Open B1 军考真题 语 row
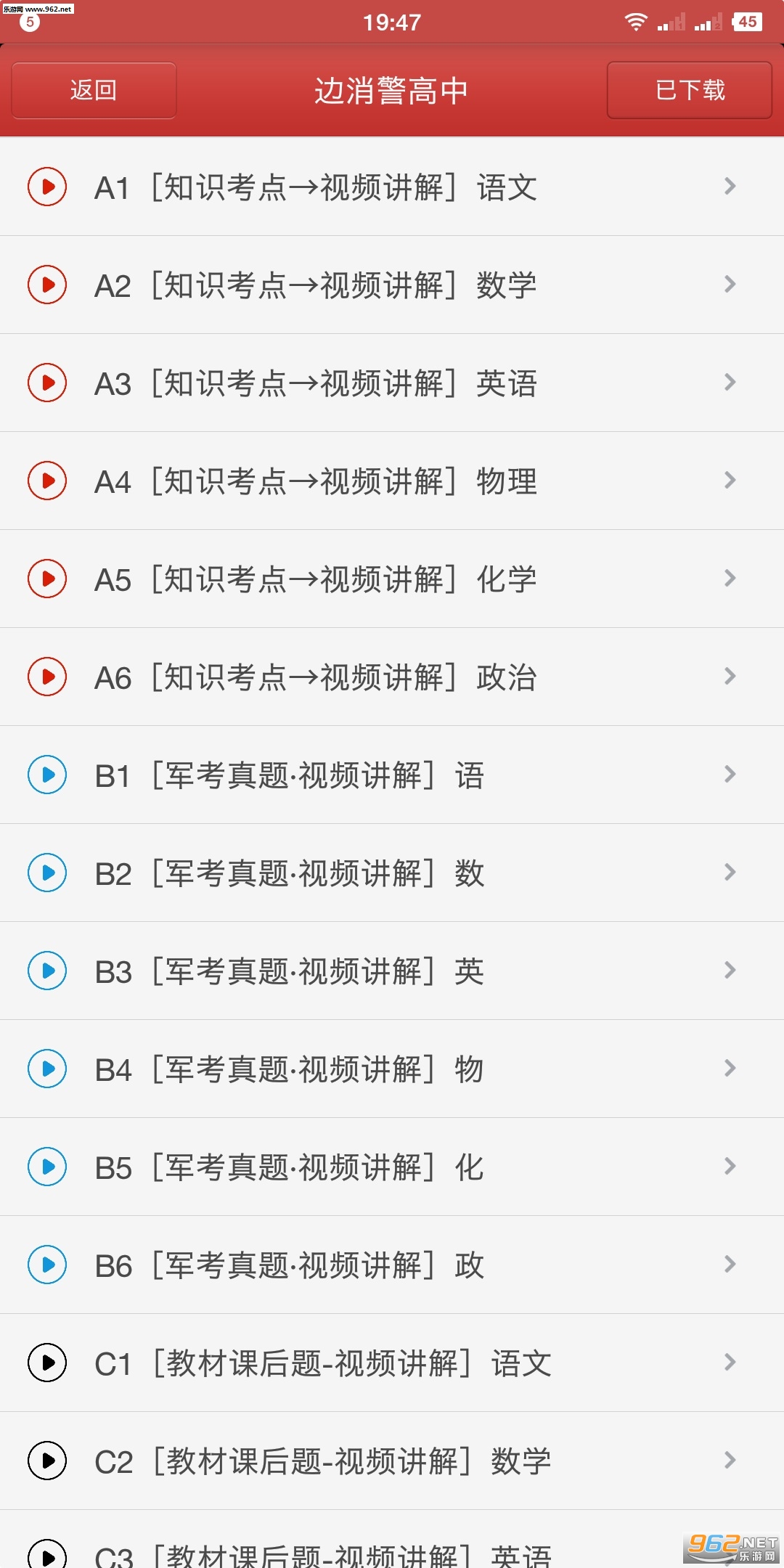This screenshot has height=1568, width=784. coord(392,775)
